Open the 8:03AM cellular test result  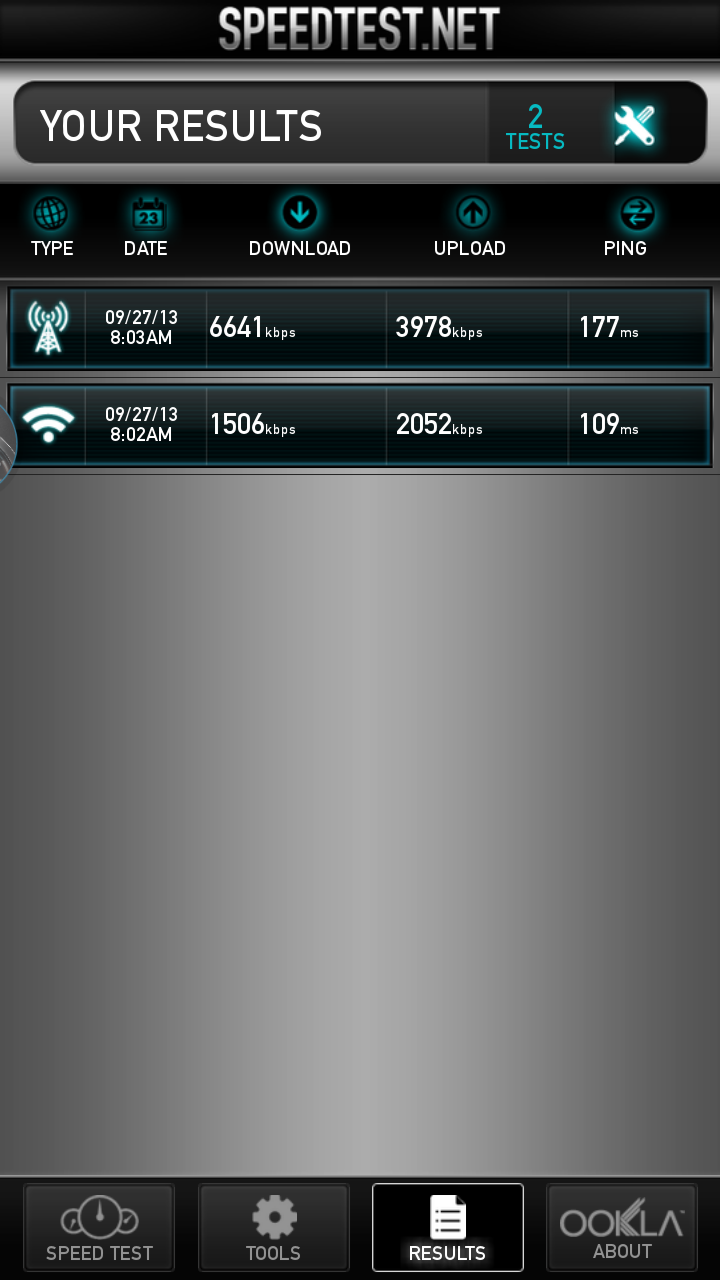[x=360, y=328]
